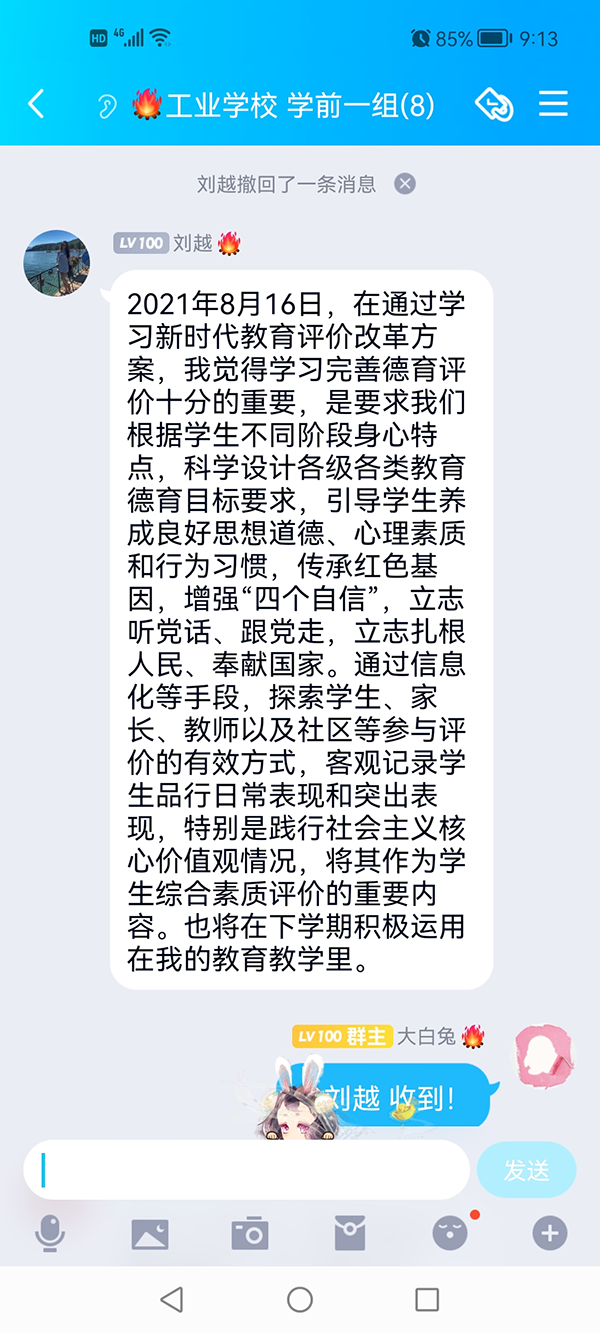Image resolution: width=600 pixels, height=1333 pixels.
Task: Record a voice message with microphone
Action: (49, 1234)
